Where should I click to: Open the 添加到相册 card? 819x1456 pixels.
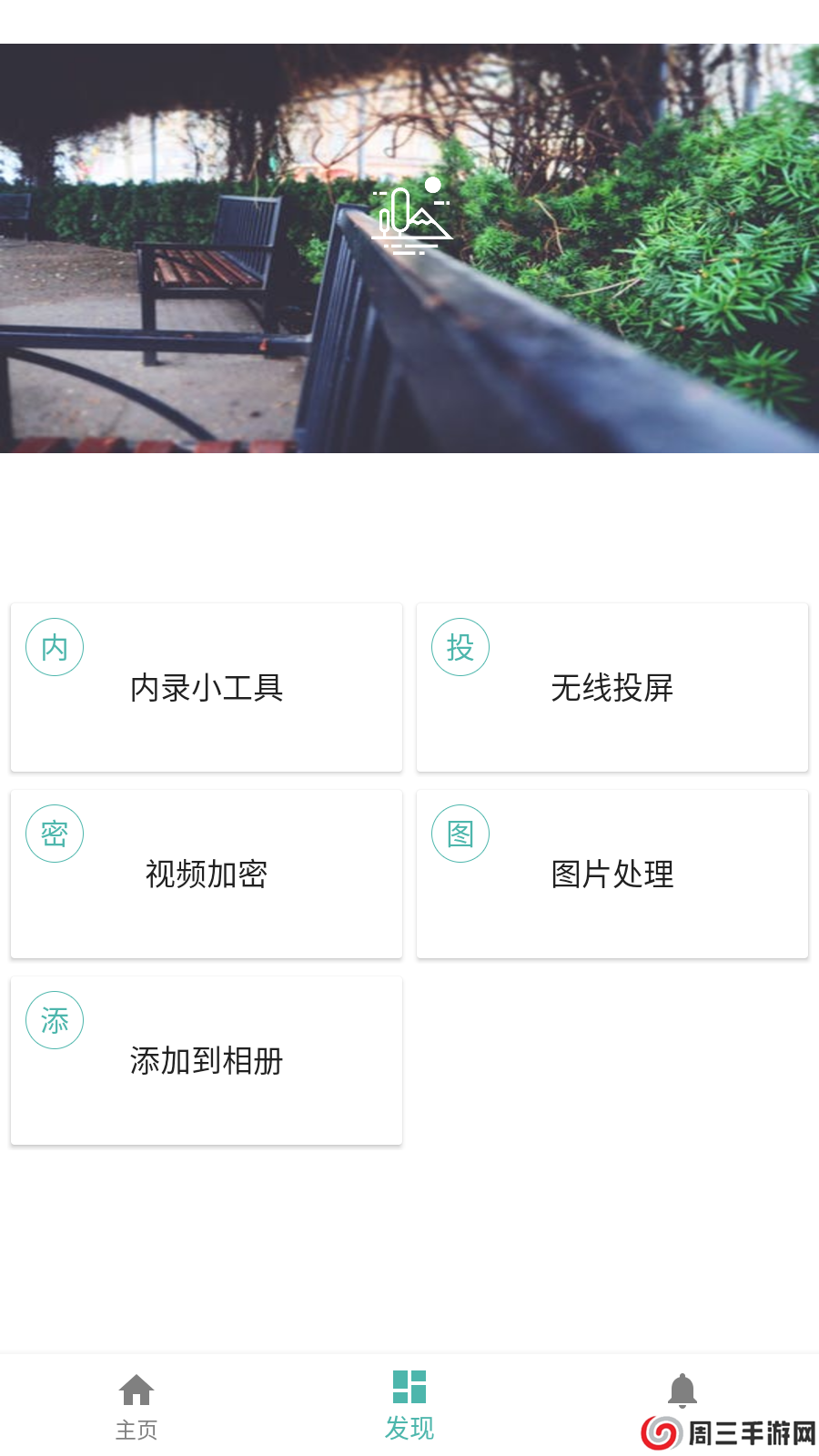tap(206, 1060)
